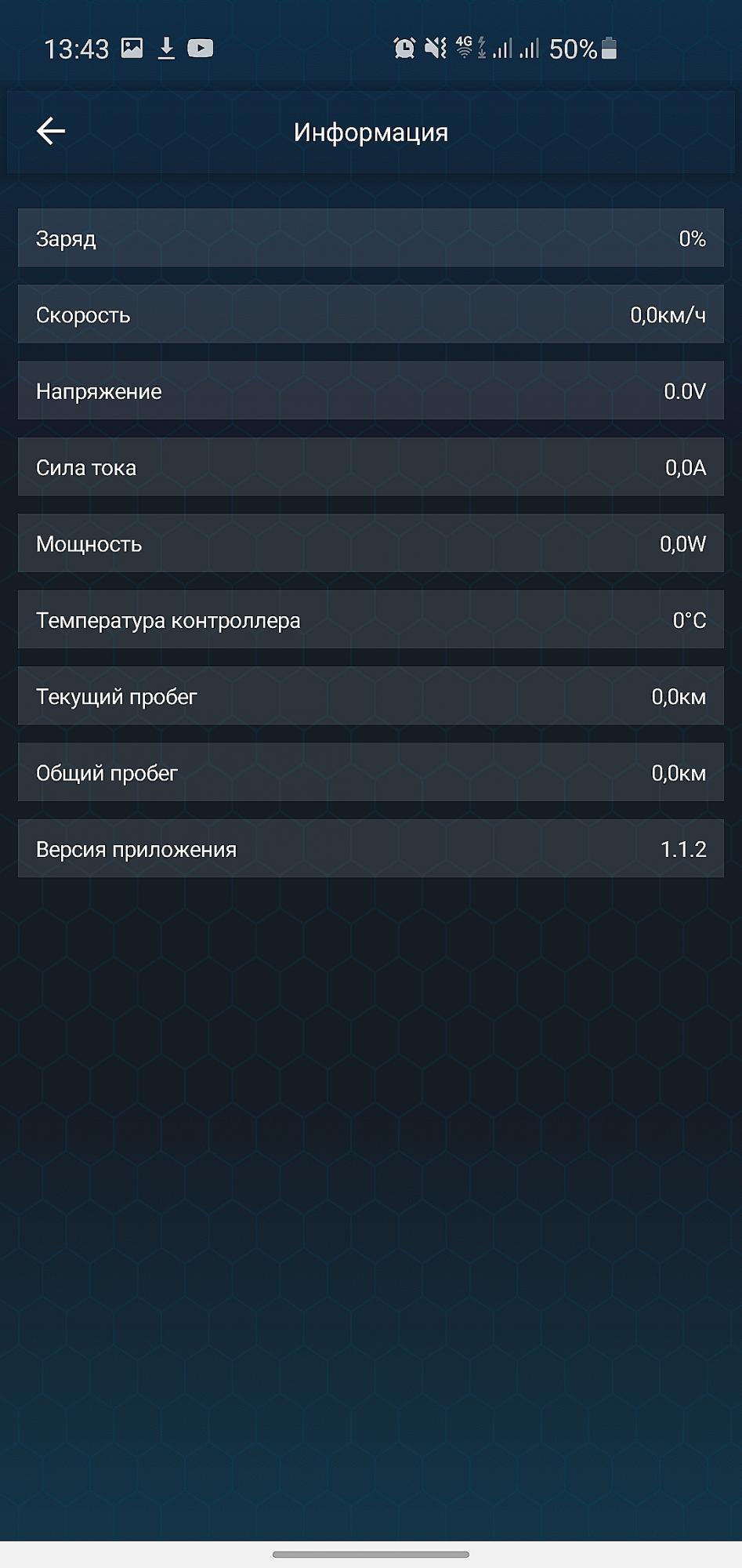Go back using the arrow icon

click(x=51, y=131)
